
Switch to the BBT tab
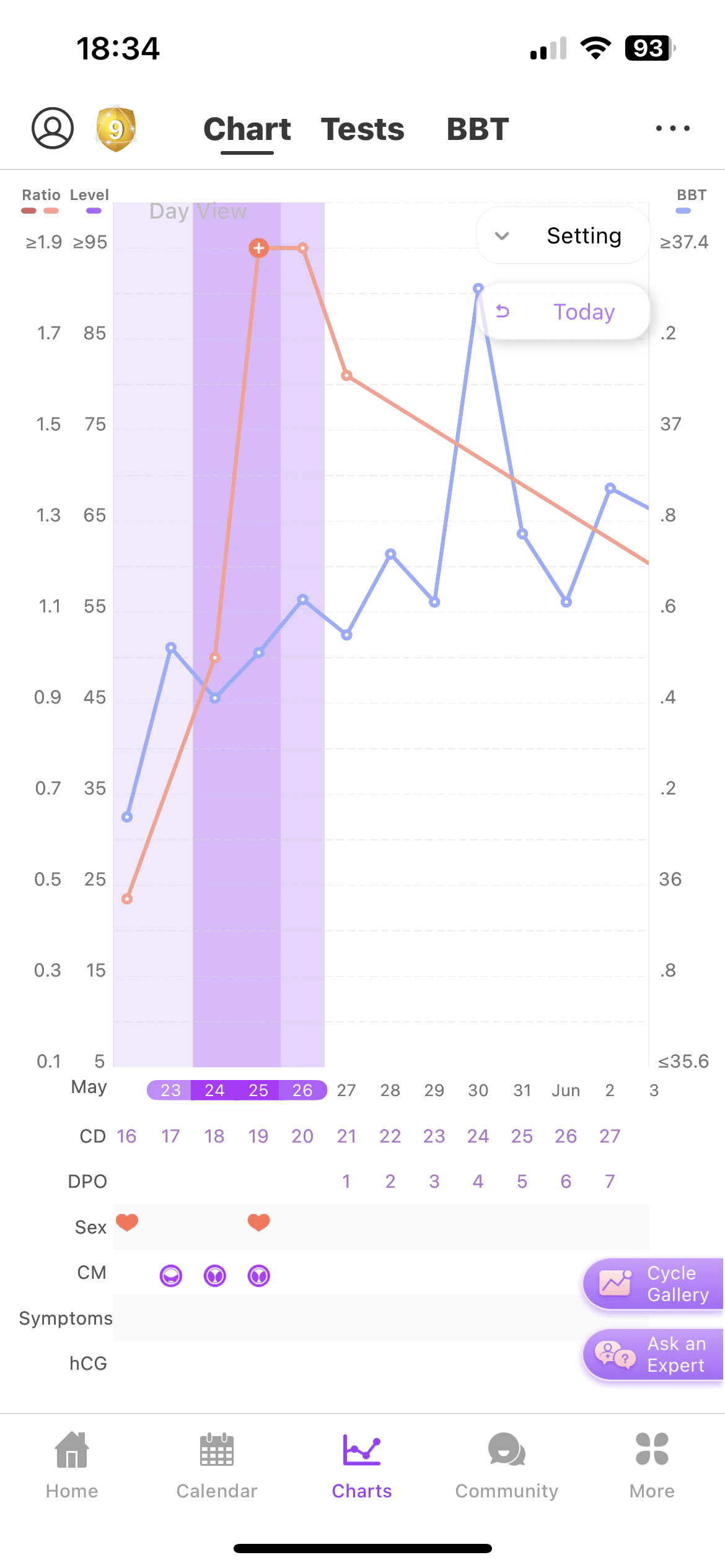pyautogui.click(x=478, y=129)
